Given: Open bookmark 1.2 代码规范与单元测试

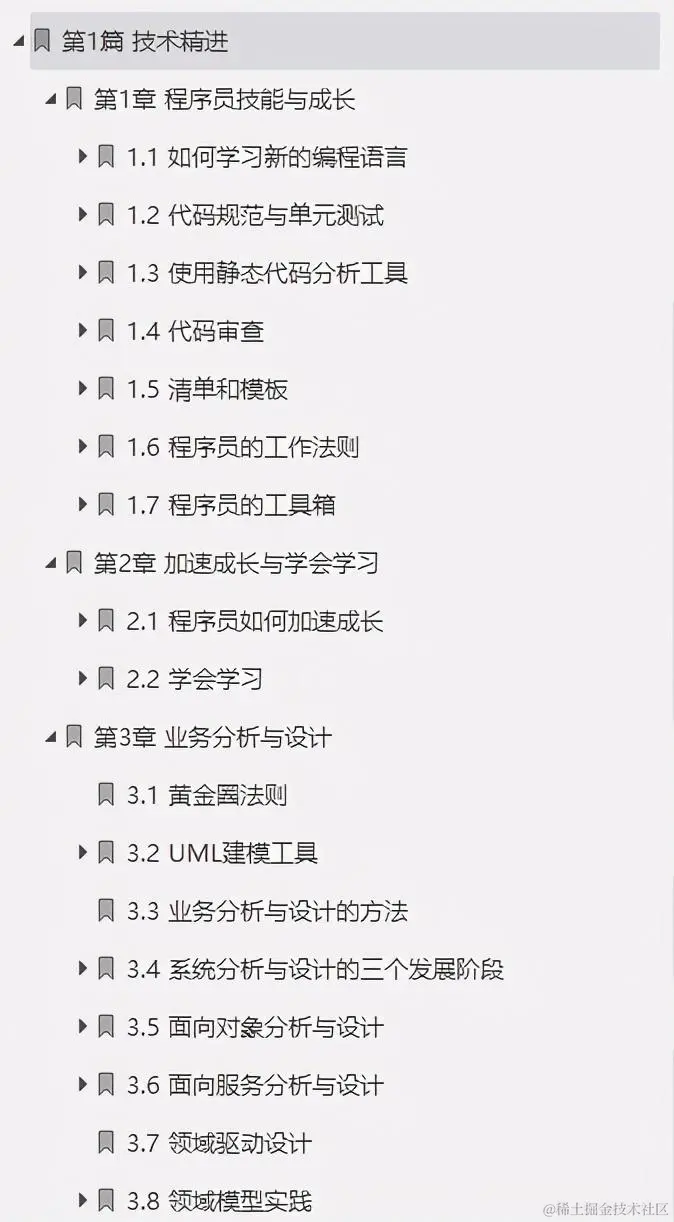Looking at the screenshot, I should [x=254, y=216].
